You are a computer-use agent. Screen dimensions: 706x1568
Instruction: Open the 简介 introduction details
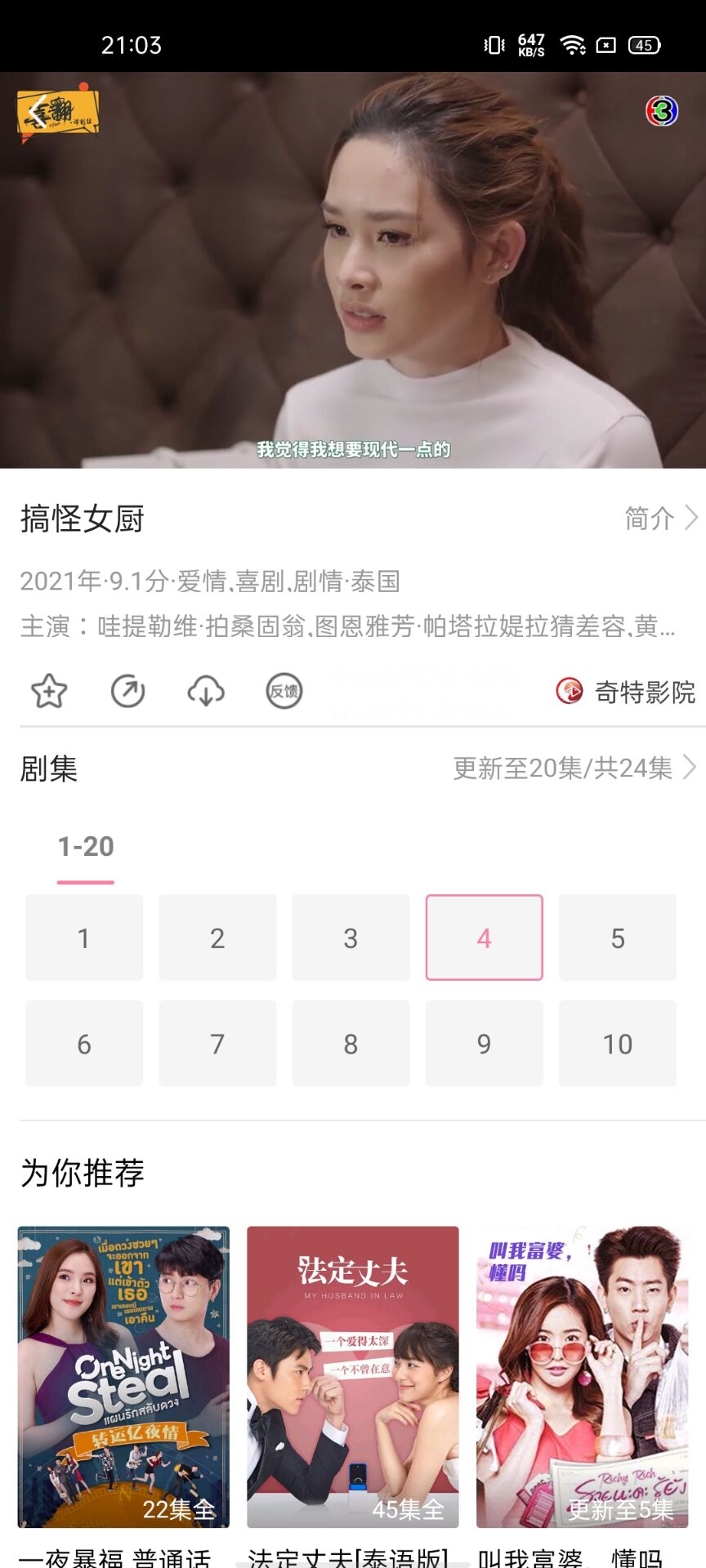point(660,518)
